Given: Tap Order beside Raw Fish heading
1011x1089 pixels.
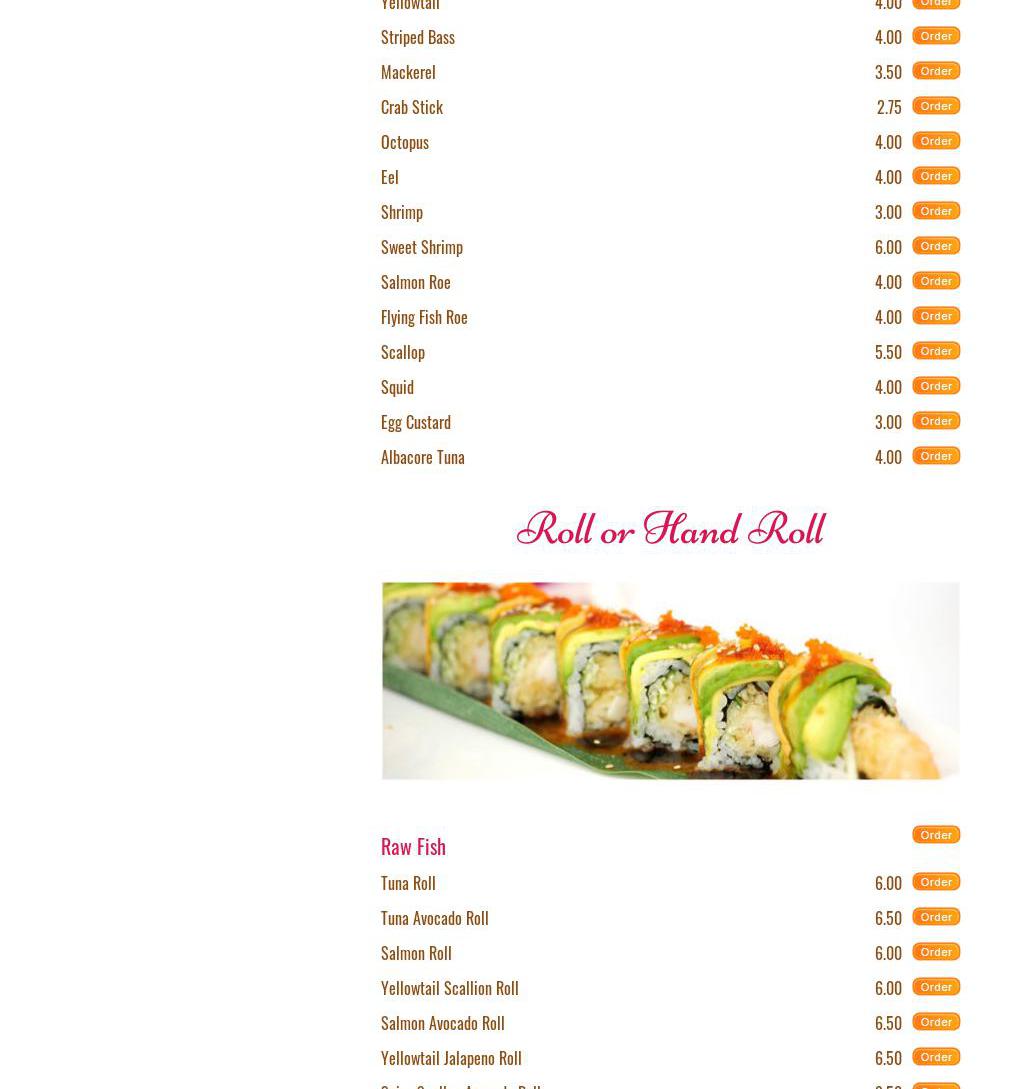Looking at the screenshot, I should (x=935, y=835).
